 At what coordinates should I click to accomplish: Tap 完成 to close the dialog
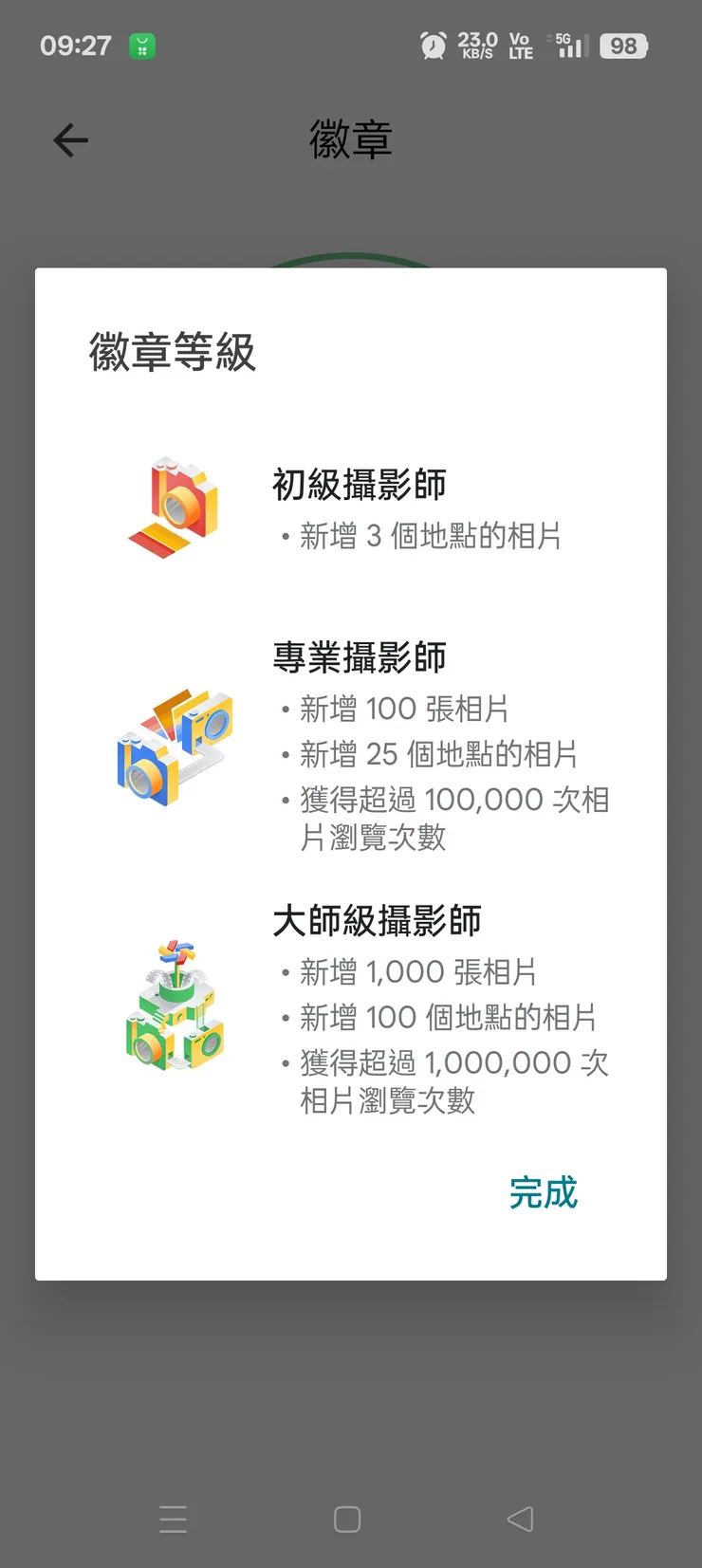[x=544, y=1193]
